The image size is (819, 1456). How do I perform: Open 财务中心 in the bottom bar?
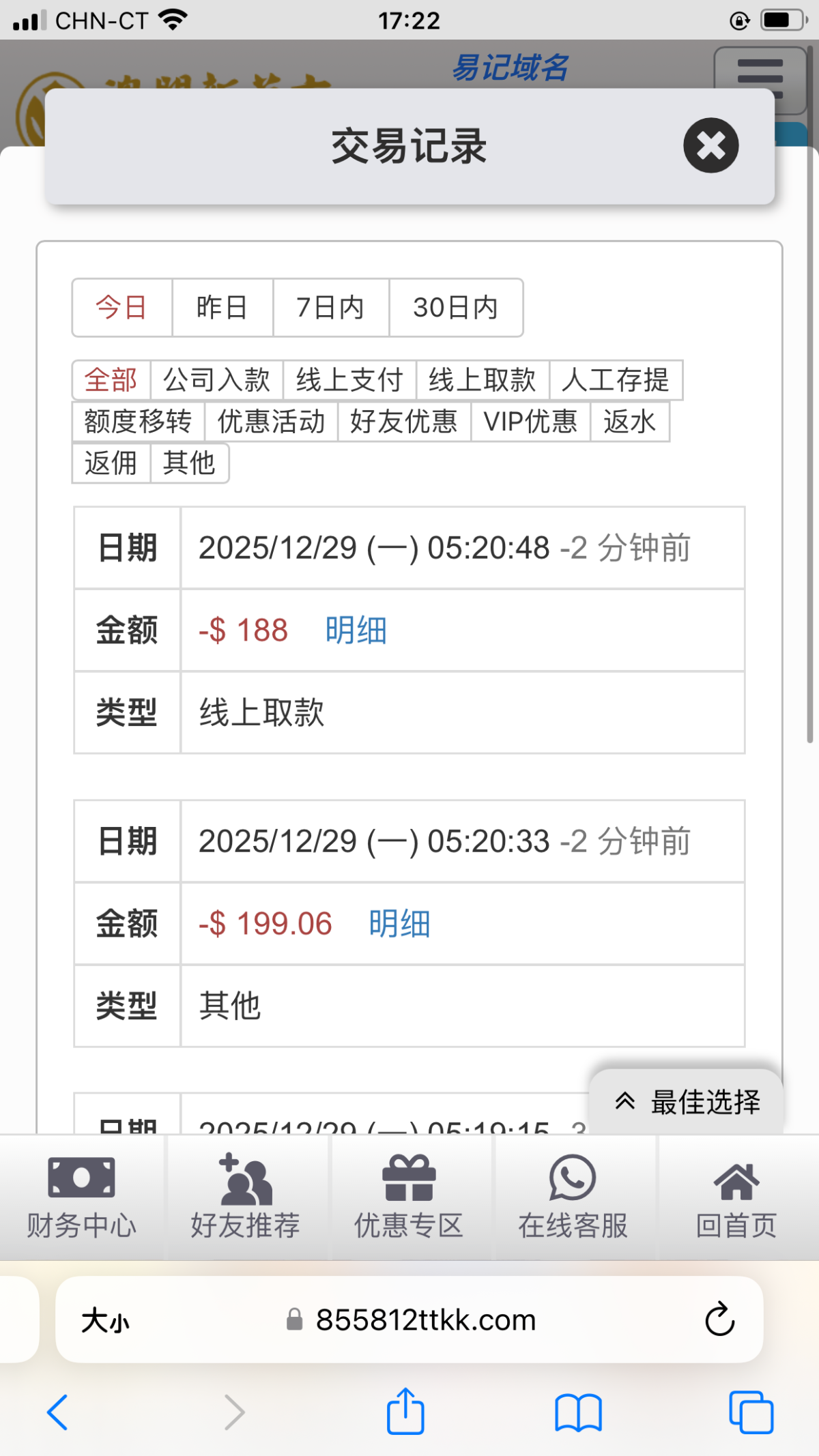click(x=81, y=1197)
